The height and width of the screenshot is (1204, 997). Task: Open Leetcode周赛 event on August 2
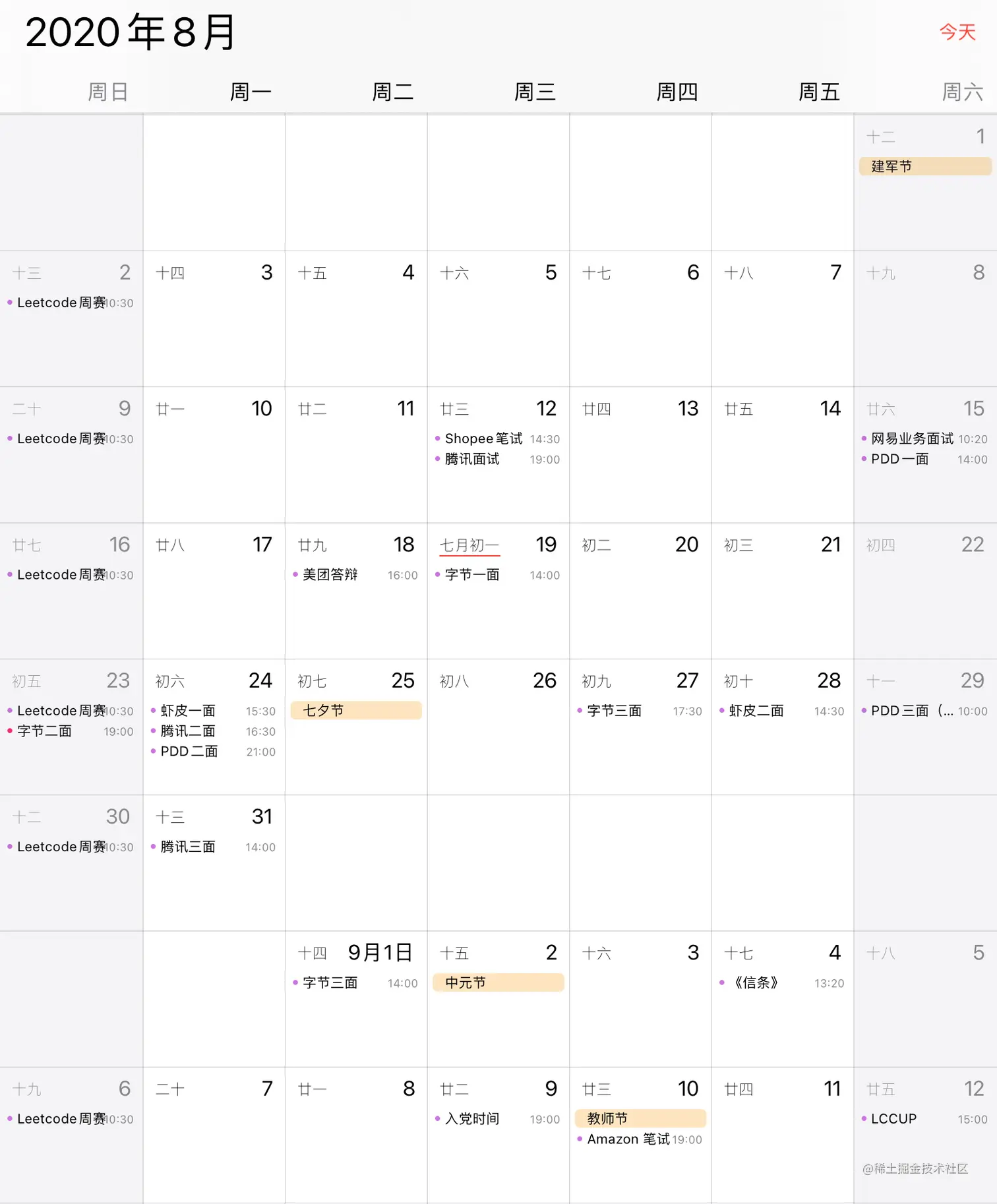coord(71,303)
